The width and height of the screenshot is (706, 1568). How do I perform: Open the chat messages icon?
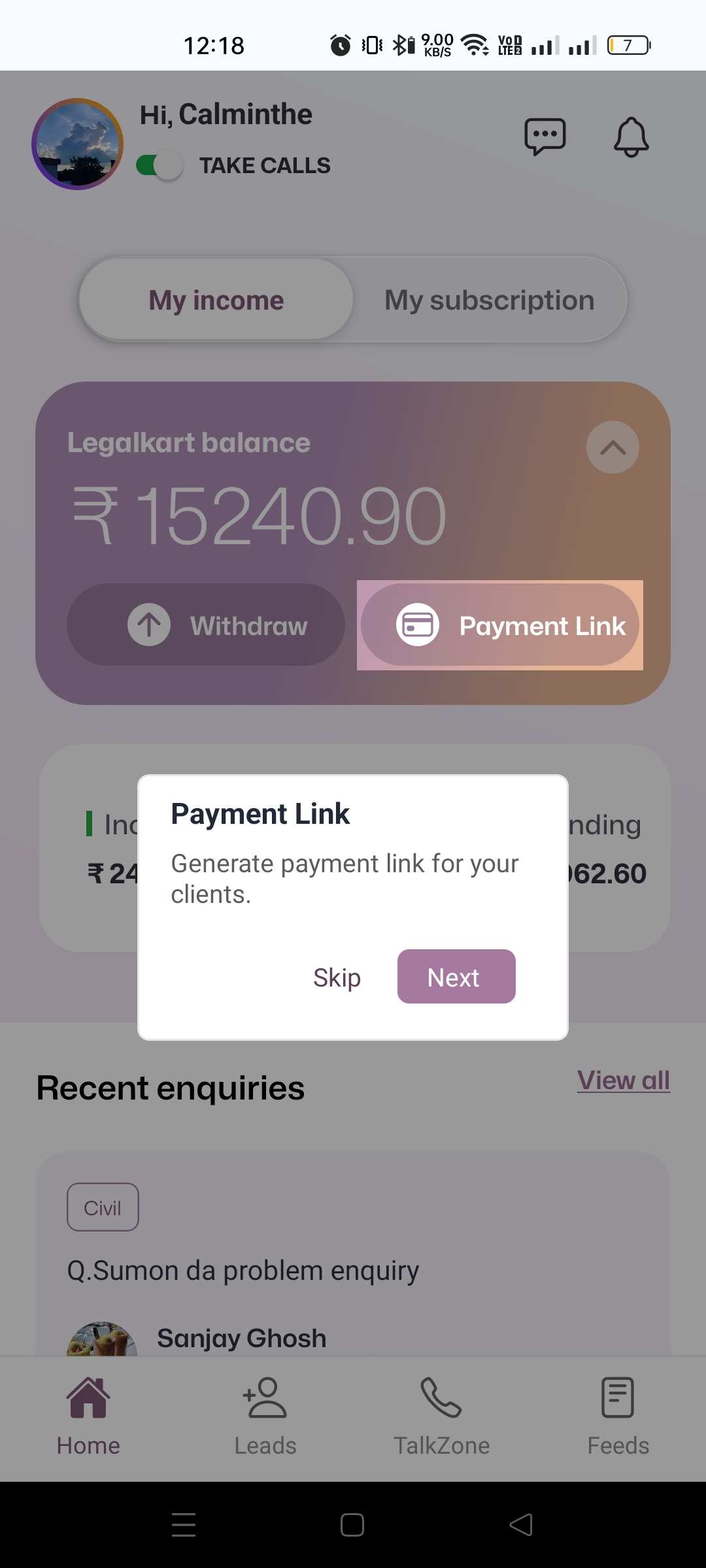click(545, 137)
